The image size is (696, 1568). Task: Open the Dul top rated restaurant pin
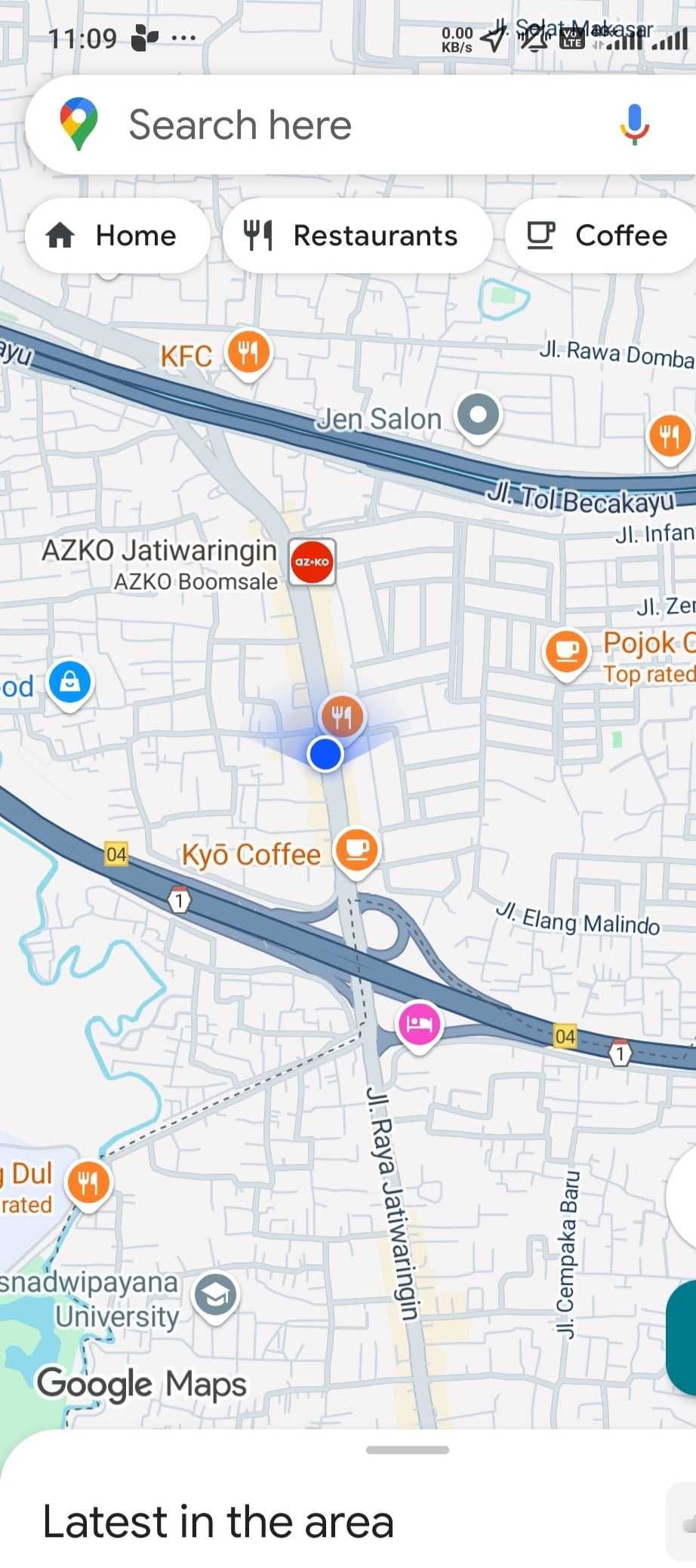point(88,1182)
